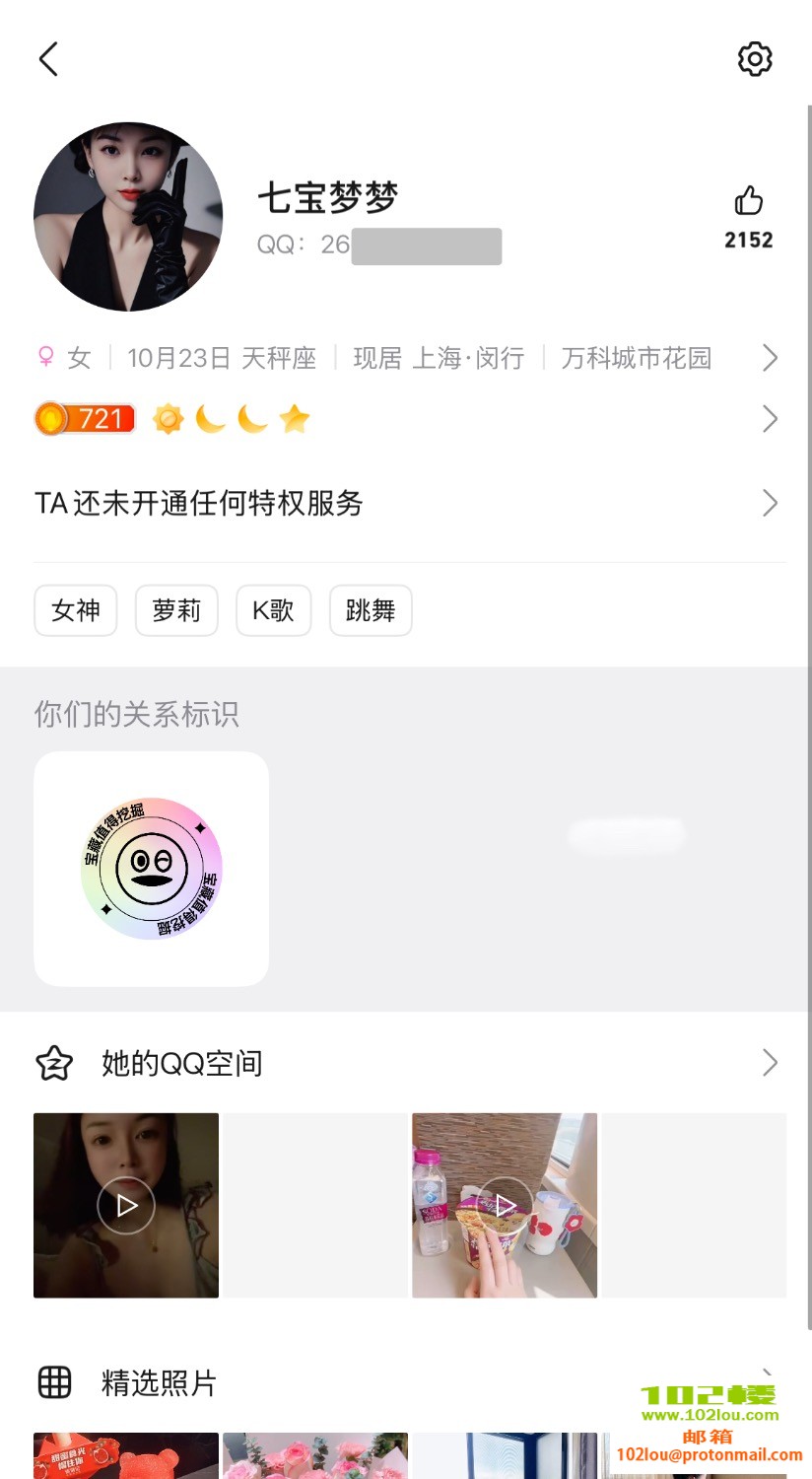This screenshot has height=1479, width=812.
Task: Open the 宝藏值得挖掘 relationship badge card
Action: pos(152,869)
